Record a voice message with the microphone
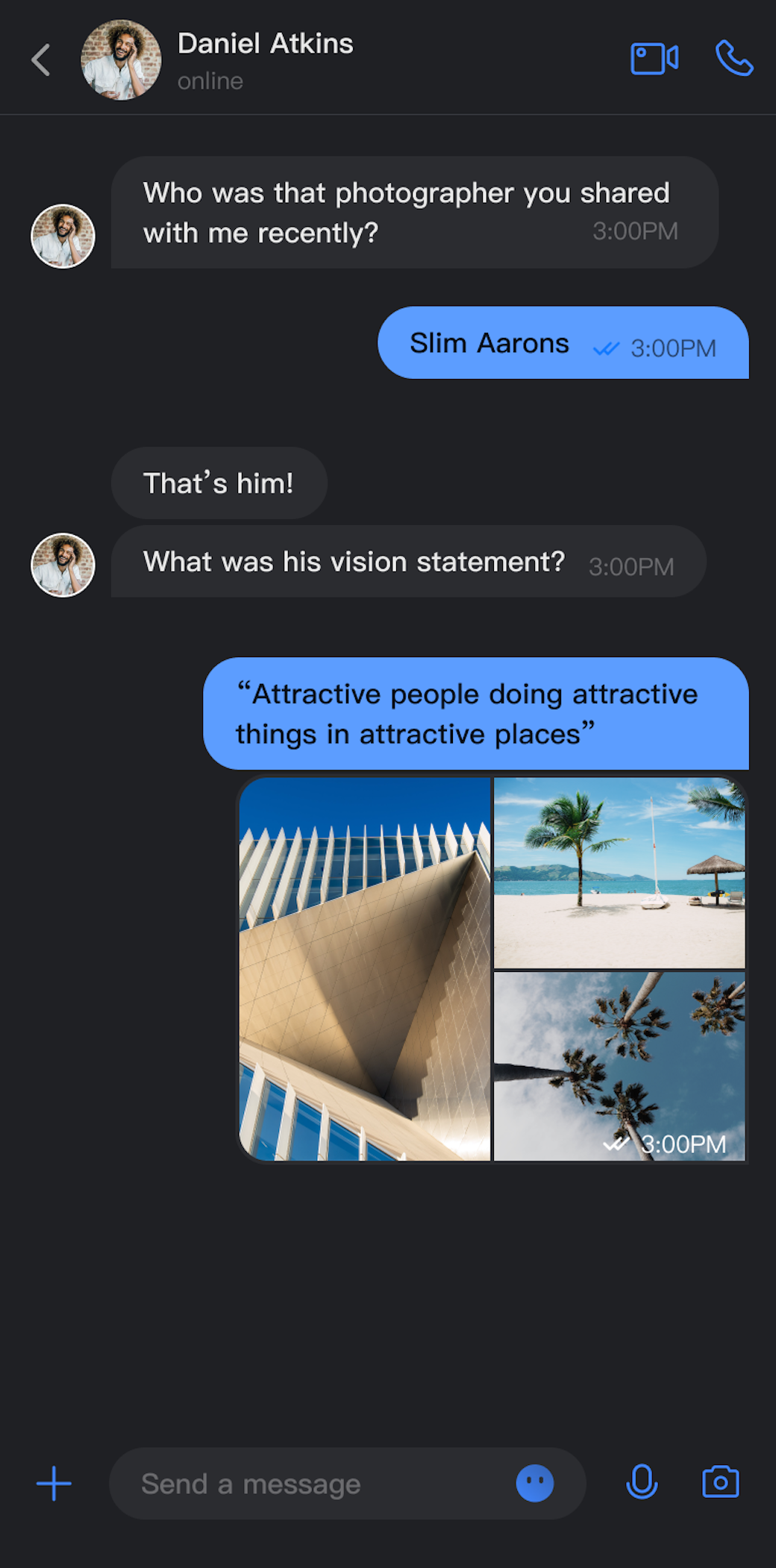Viewport: 776px width, 1568px height. [642, 1482]
